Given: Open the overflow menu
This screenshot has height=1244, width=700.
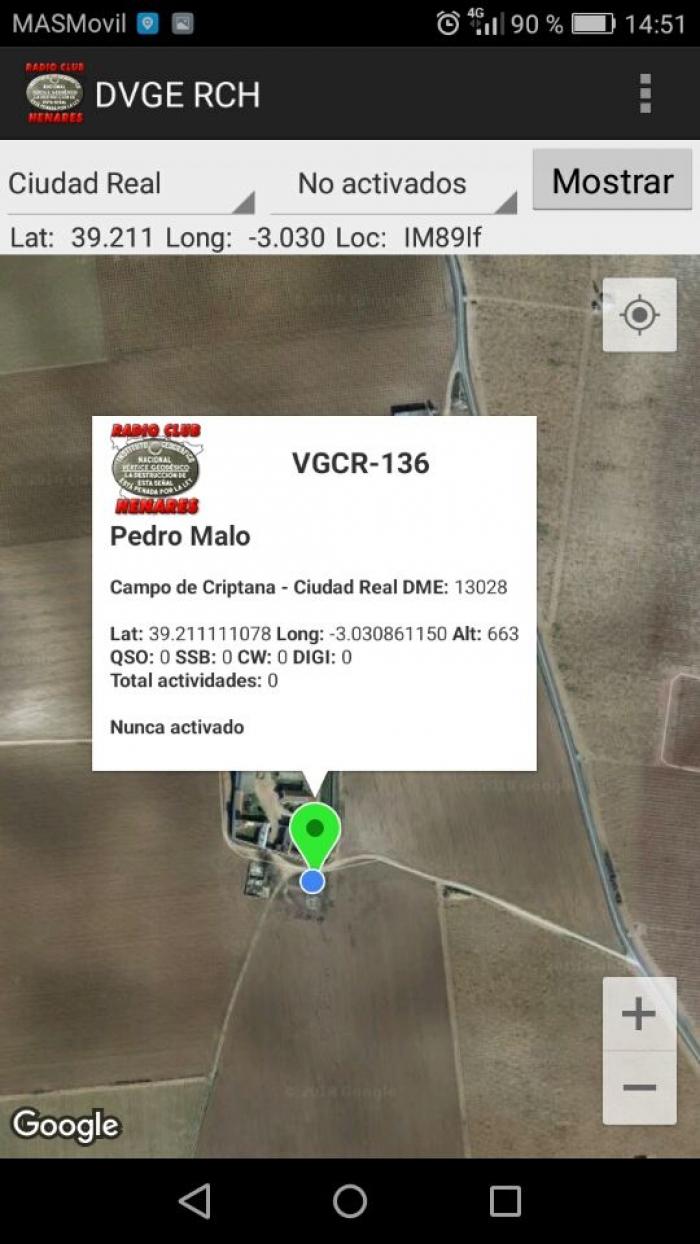Looking at the screenshot, I should tap(645, 93).
